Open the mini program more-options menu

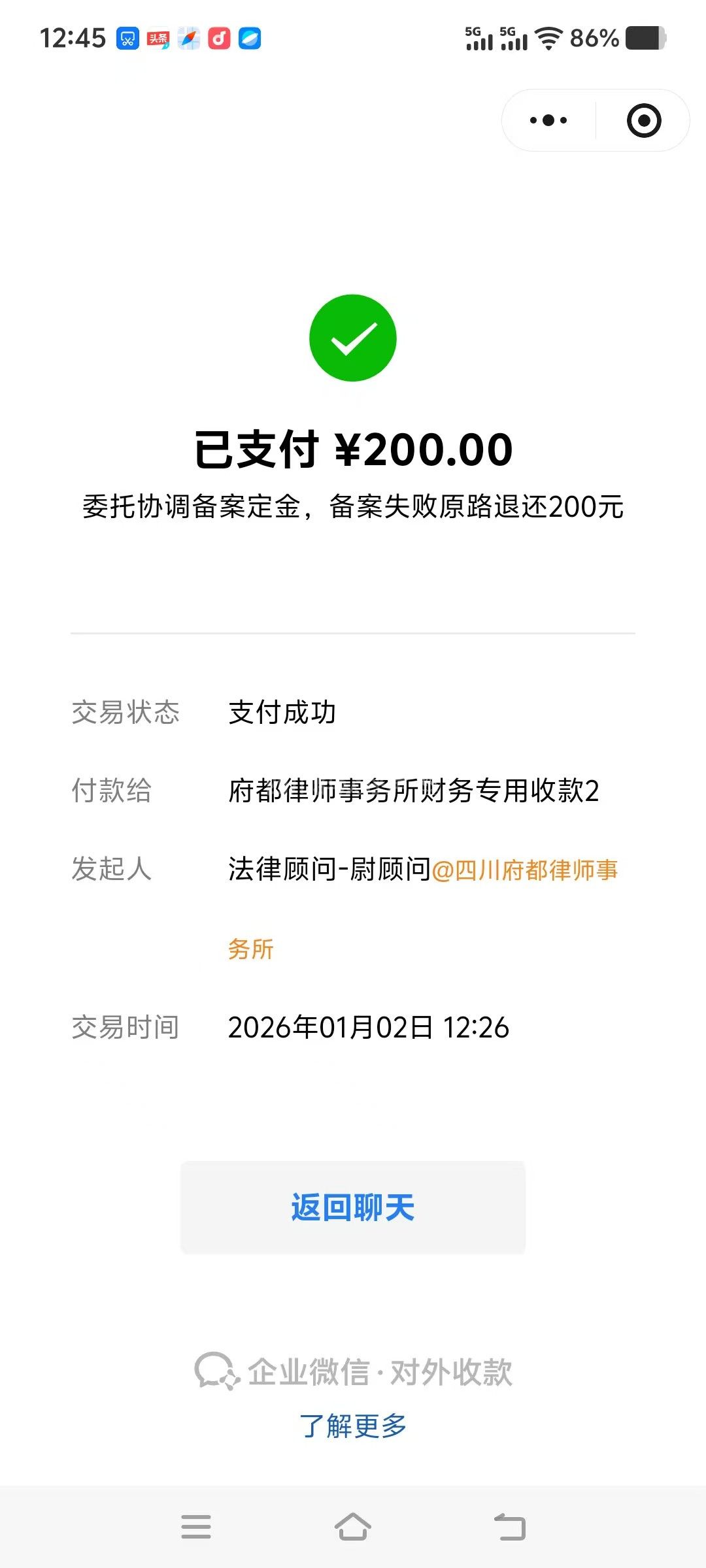pos(548,120)
